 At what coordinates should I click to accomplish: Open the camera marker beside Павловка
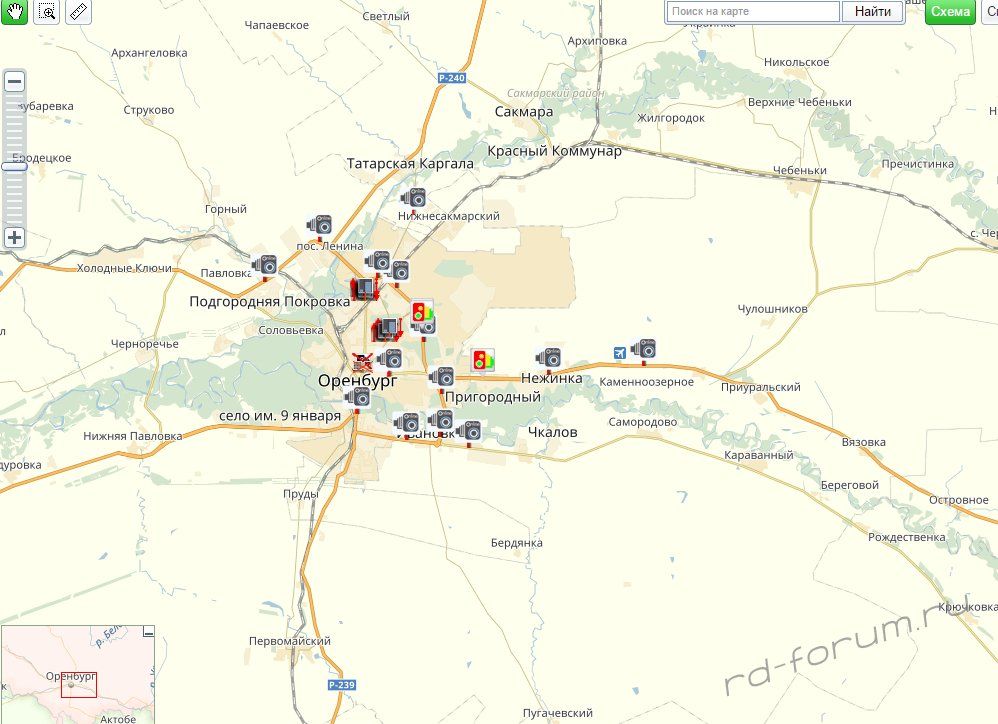pos(265,265)
